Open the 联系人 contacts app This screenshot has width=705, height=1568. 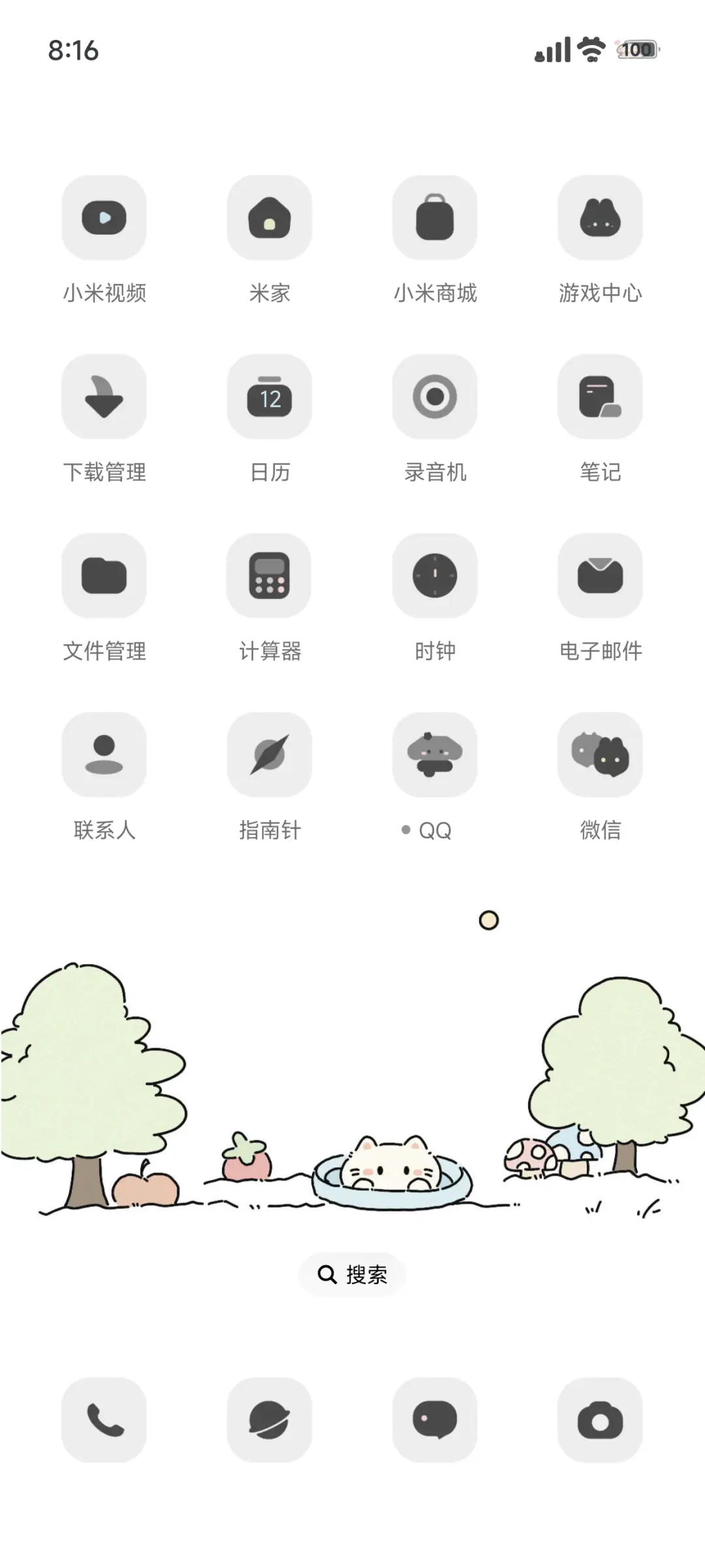click(x=104, y=755)
